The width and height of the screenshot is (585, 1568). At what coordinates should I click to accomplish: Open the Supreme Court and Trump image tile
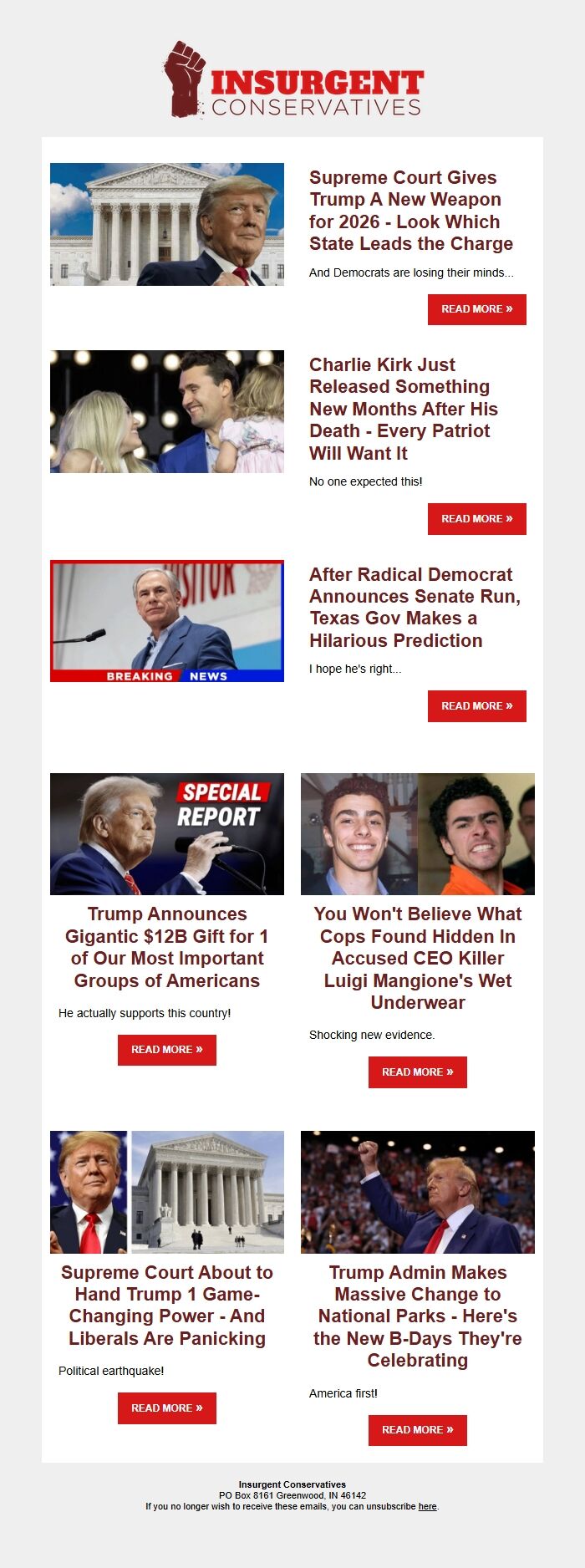[x=166, y=224]
